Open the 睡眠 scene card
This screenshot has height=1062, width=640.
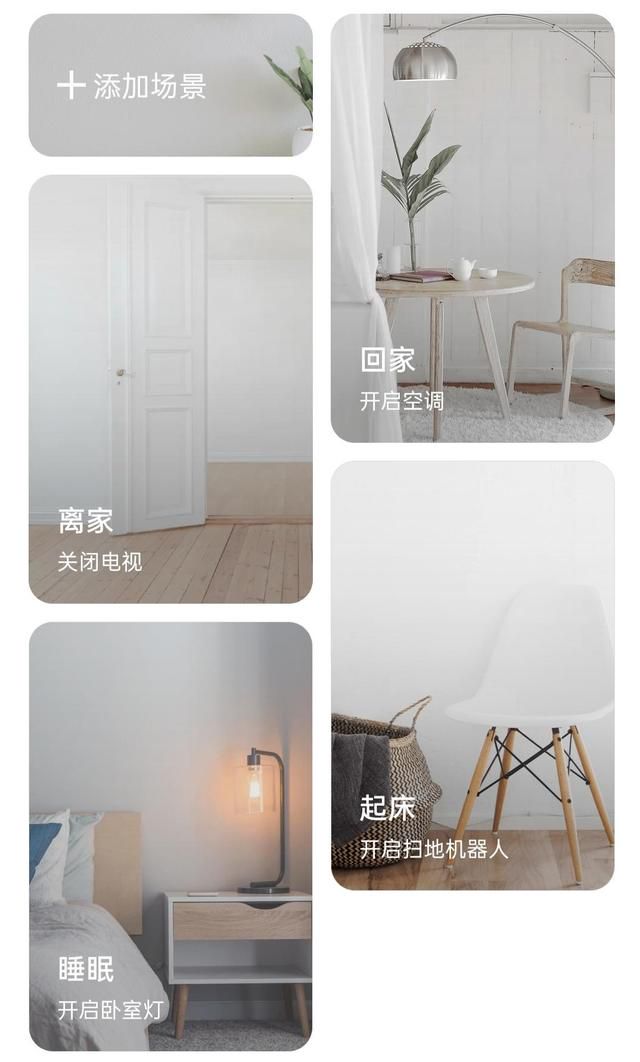pos(171,836)
